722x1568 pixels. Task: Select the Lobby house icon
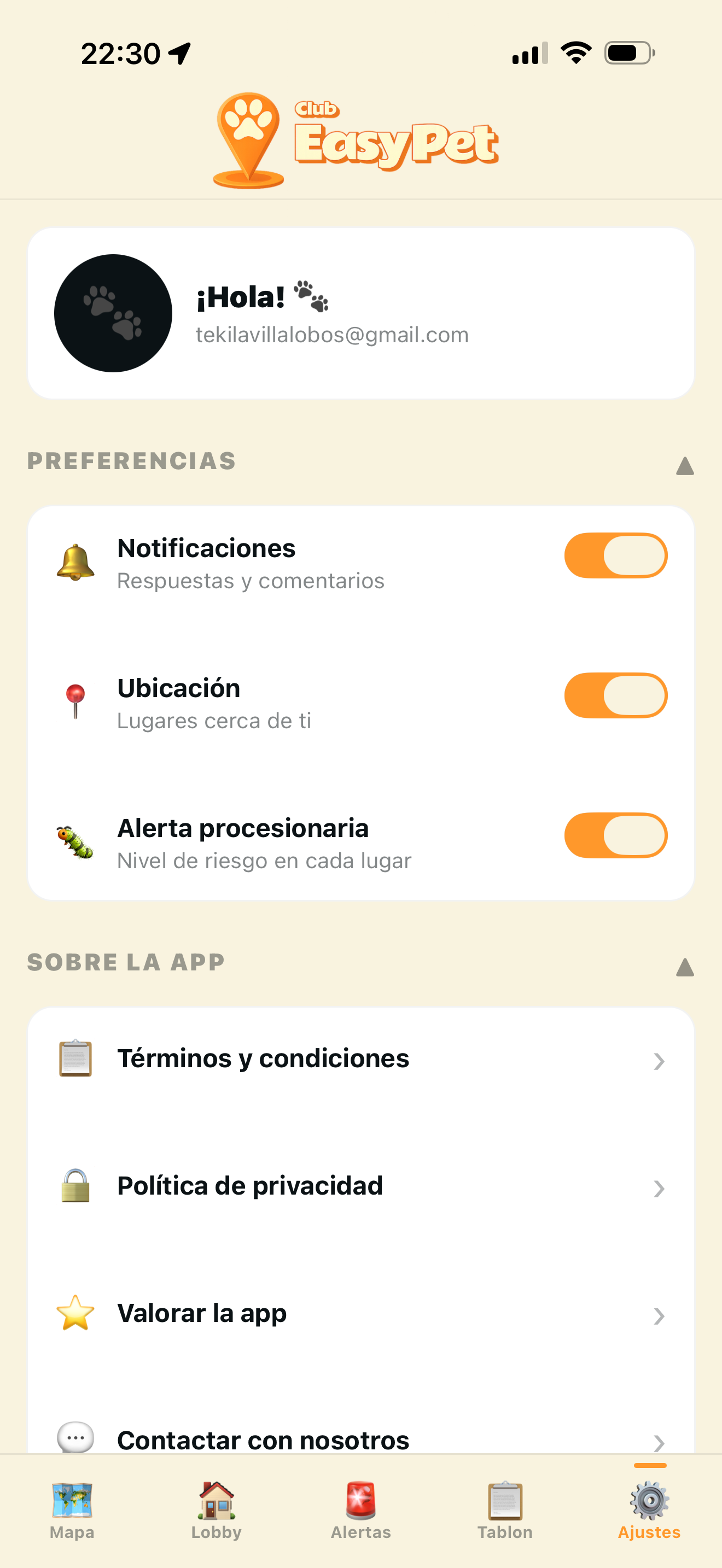216,1500
